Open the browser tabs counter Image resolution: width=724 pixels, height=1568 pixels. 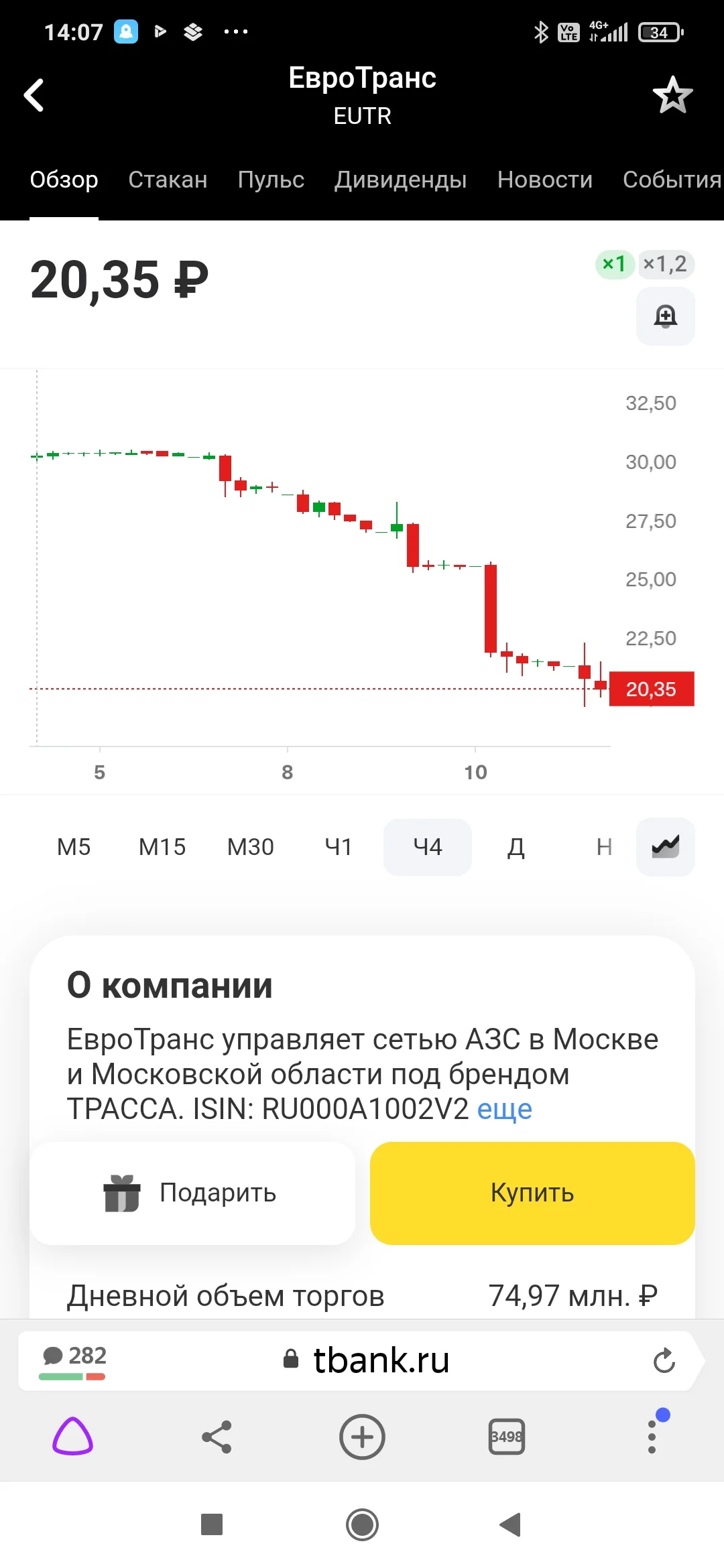pos(507,1437)
